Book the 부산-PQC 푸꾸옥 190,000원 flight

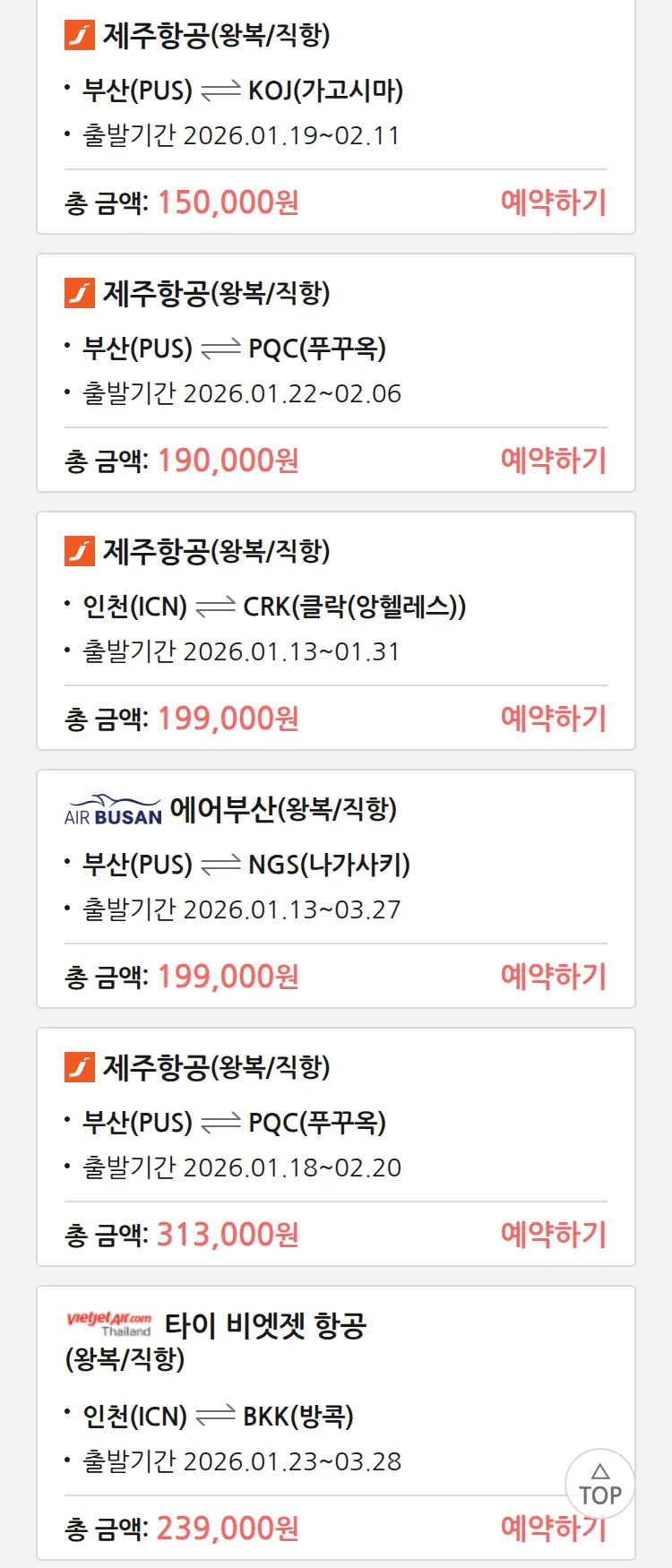click(553, 461)
